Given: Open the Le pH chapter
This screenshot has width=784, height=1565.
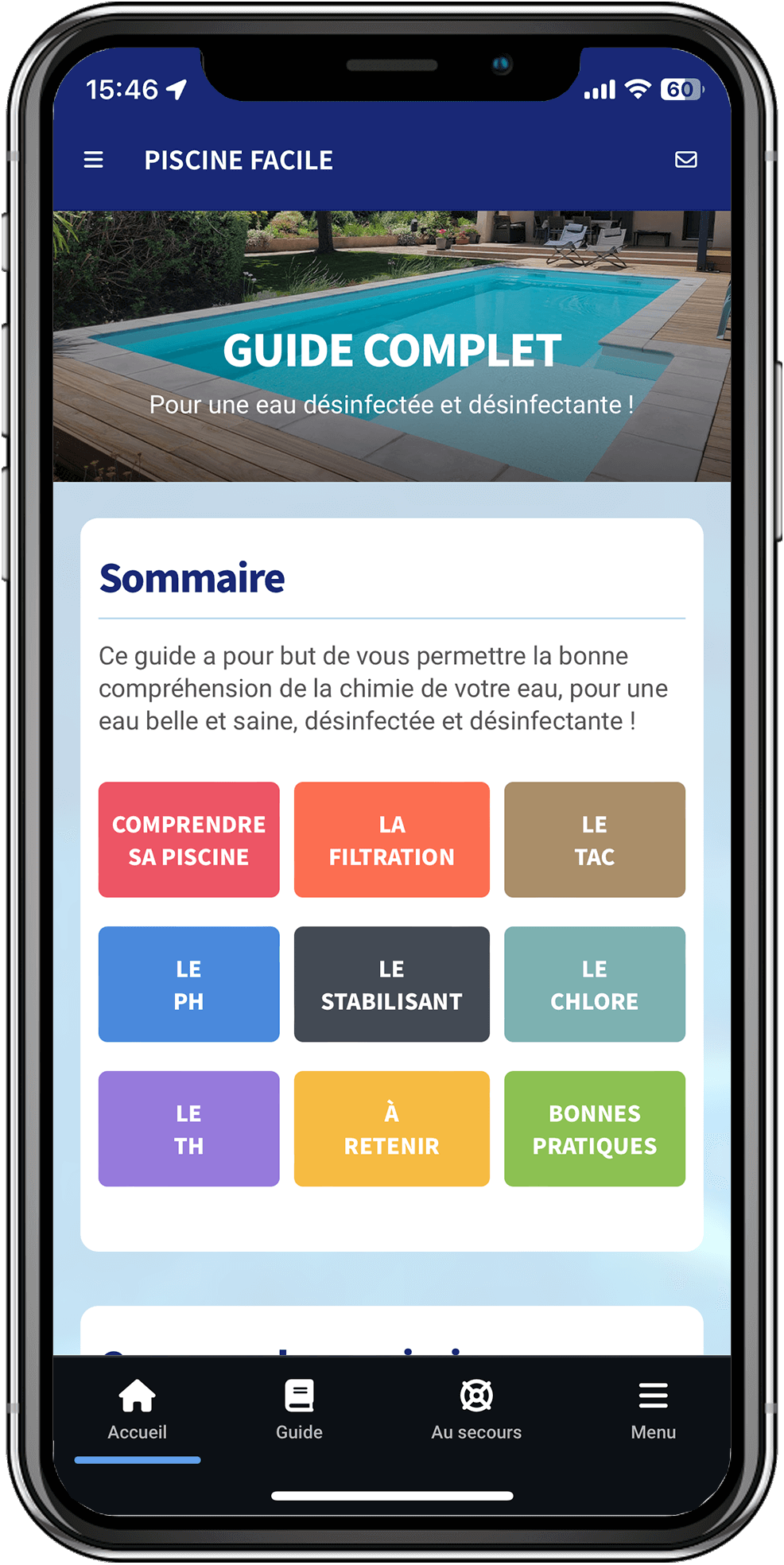Looking at the screenshot, I should pos(189,984).
